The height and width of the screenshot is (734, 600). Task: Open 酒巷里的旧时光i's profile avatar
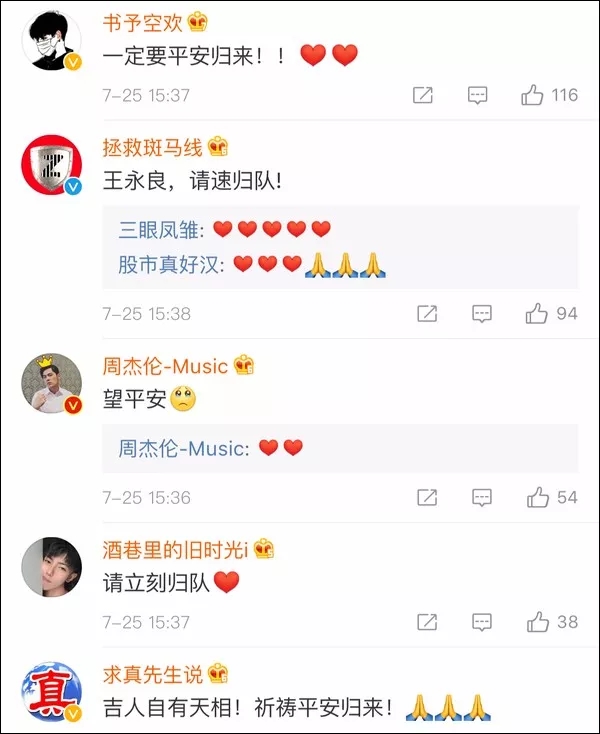51,566
